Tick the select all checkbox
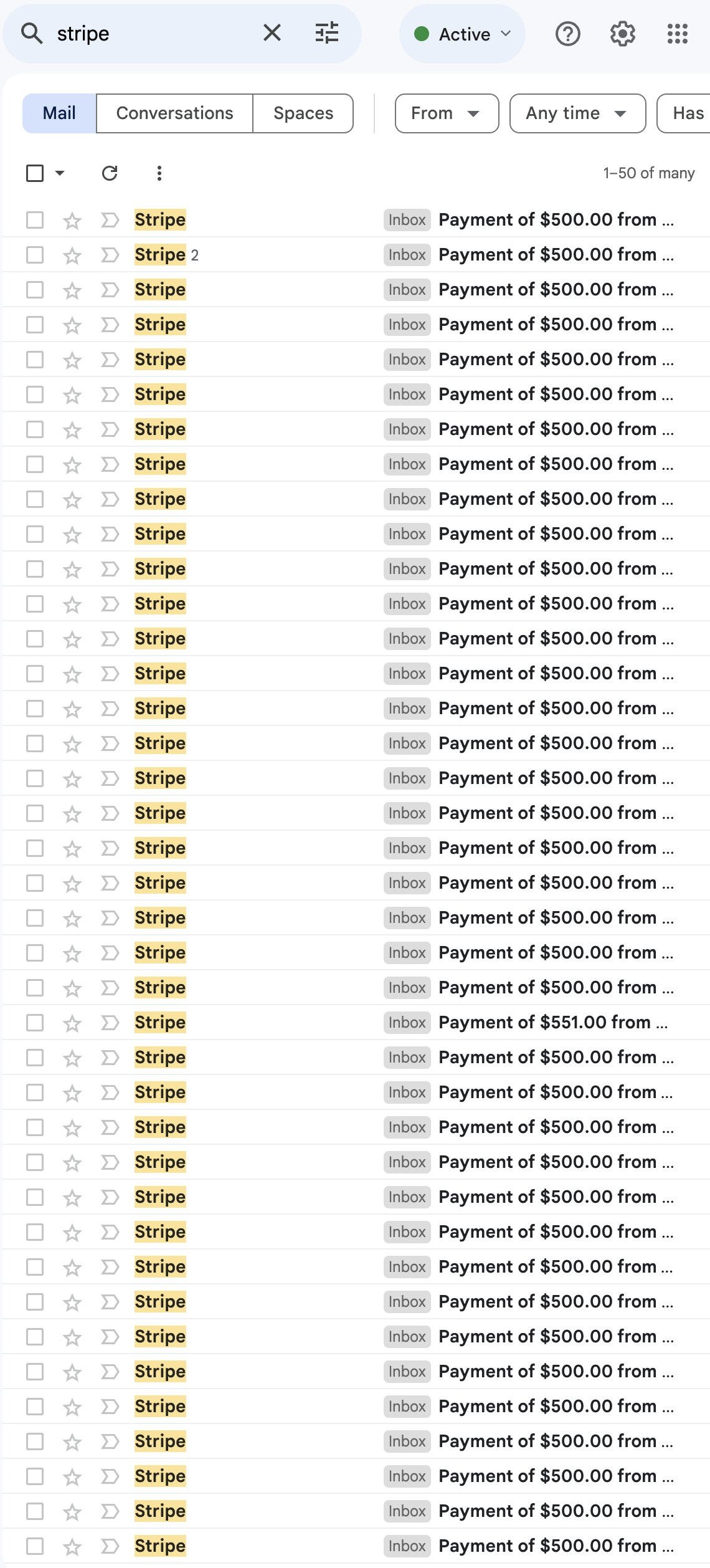This screenshot has height=1568, width=710. [x=35, y=173]
